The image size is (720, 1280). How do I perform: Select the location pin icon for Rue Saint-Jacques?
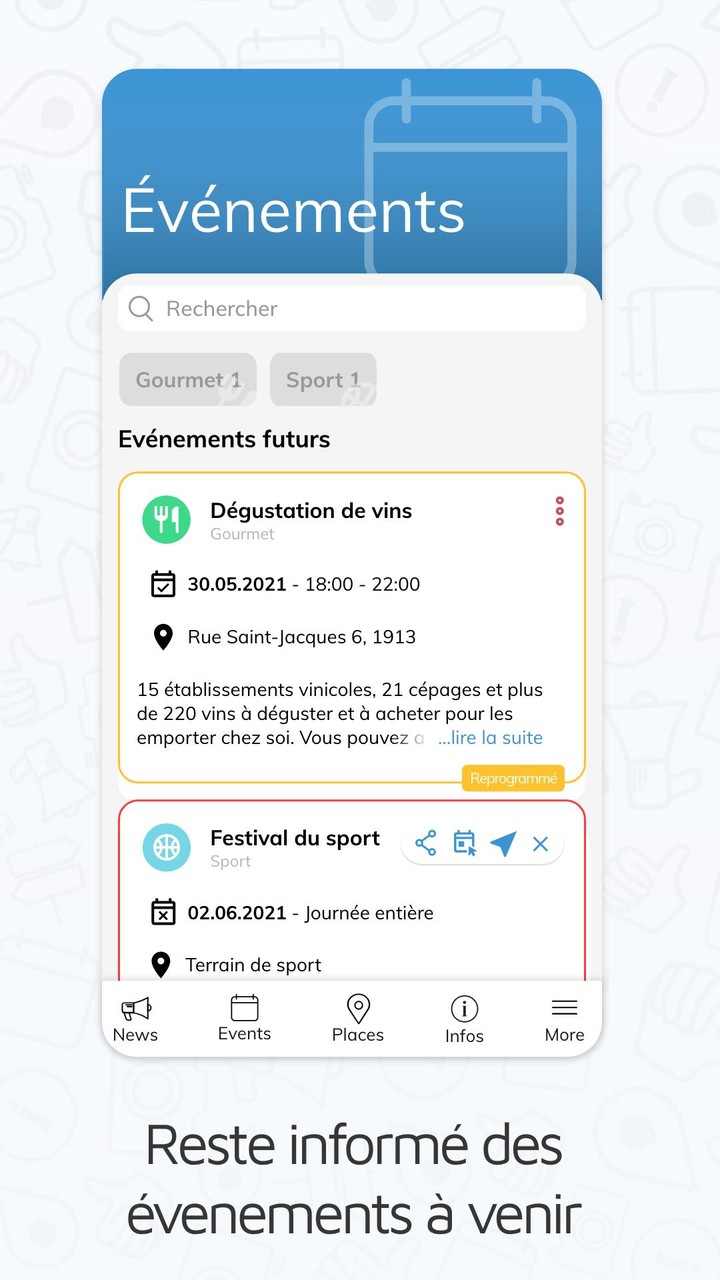coord(162,637)
